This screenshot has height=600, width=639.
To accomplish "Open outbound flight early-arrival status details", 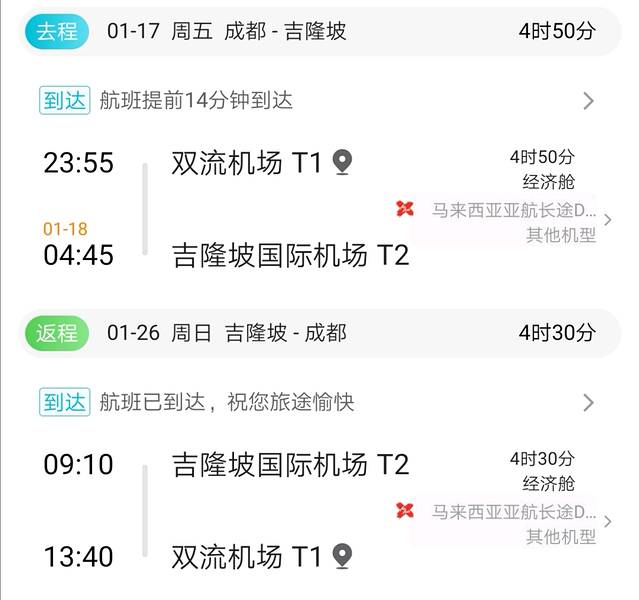I will [x=588, y=100].
